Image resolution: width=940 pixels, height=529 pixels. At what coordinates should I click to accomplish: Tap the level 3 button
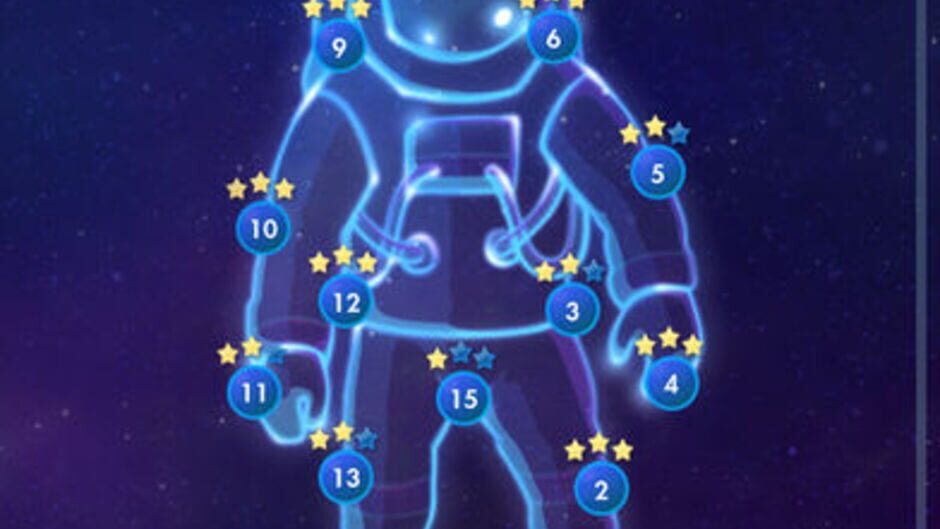tap(572, 310)
